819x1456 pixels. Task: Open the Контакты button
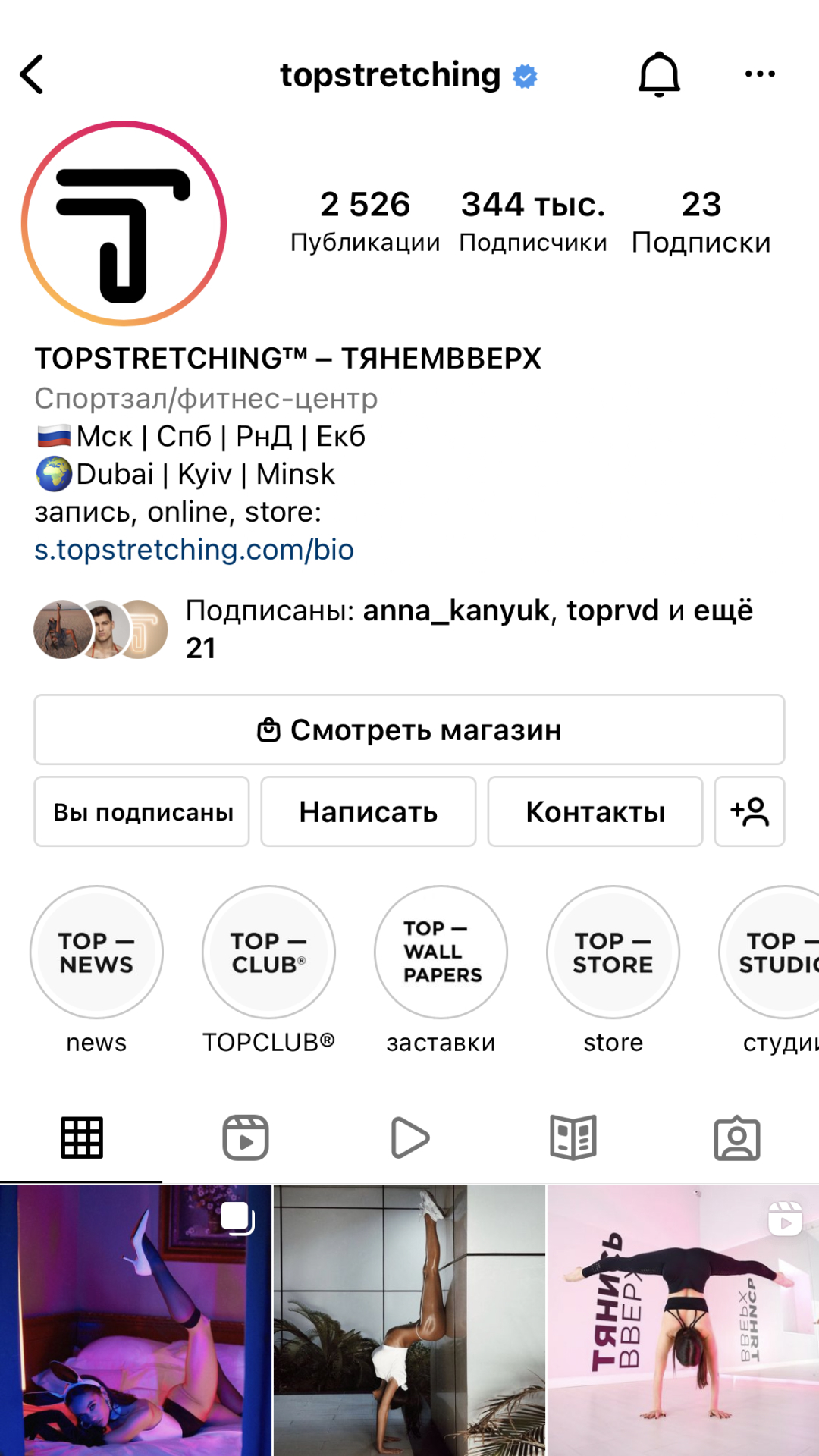click(x=595, y=811)
